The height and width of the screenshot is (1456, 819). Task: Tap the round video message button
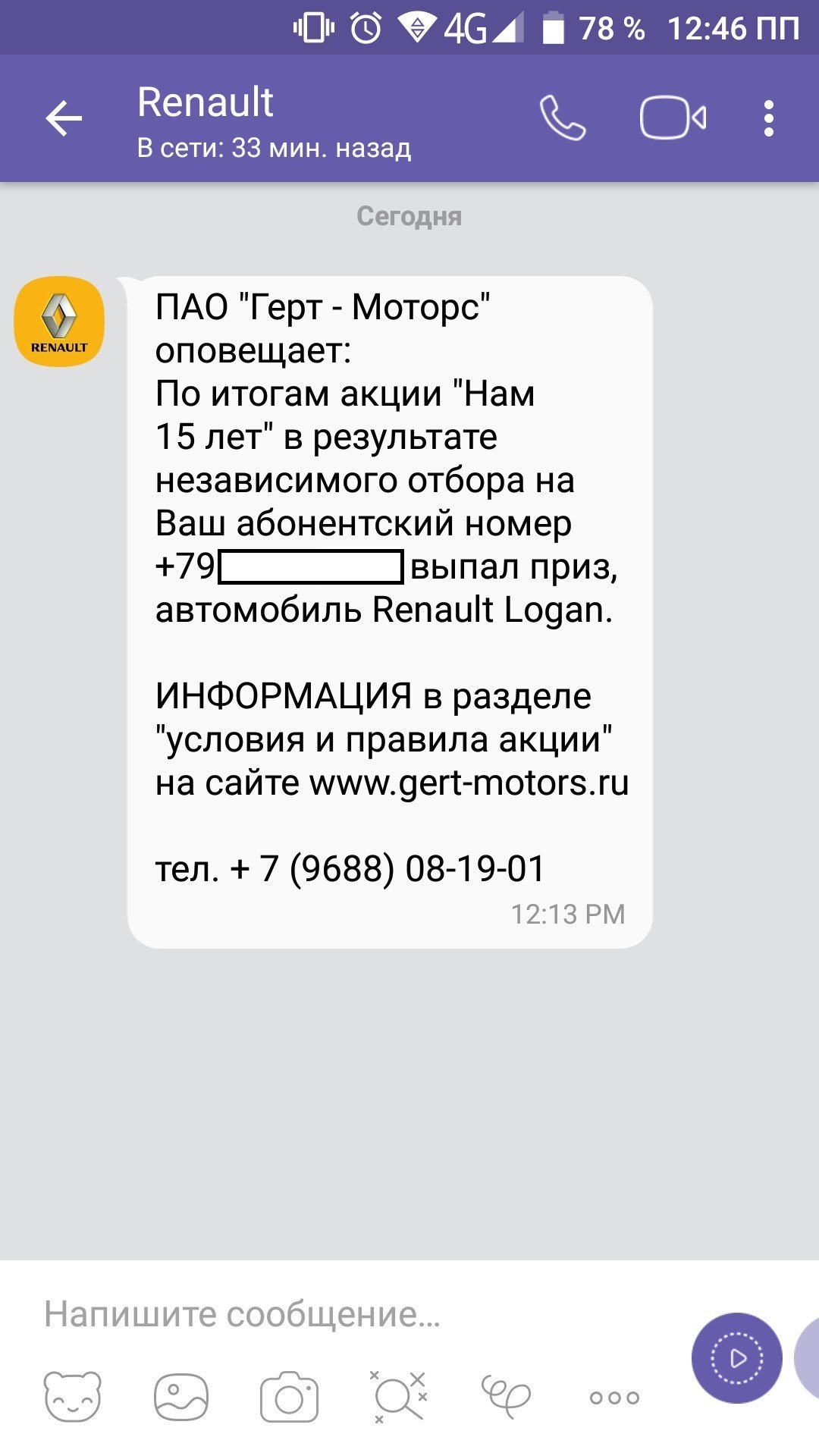736,1358
